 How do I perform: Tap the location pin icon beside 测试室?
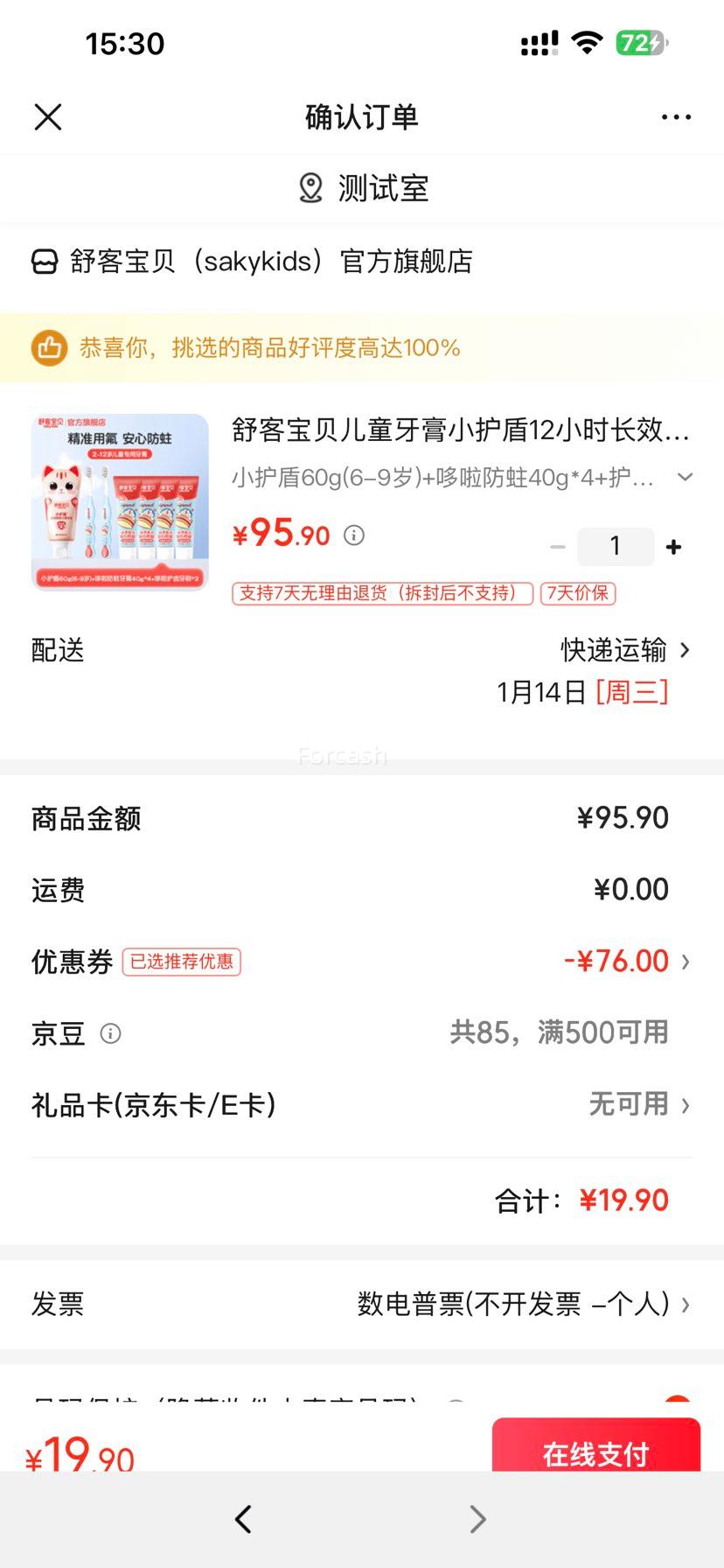click(x=310, y=187)
